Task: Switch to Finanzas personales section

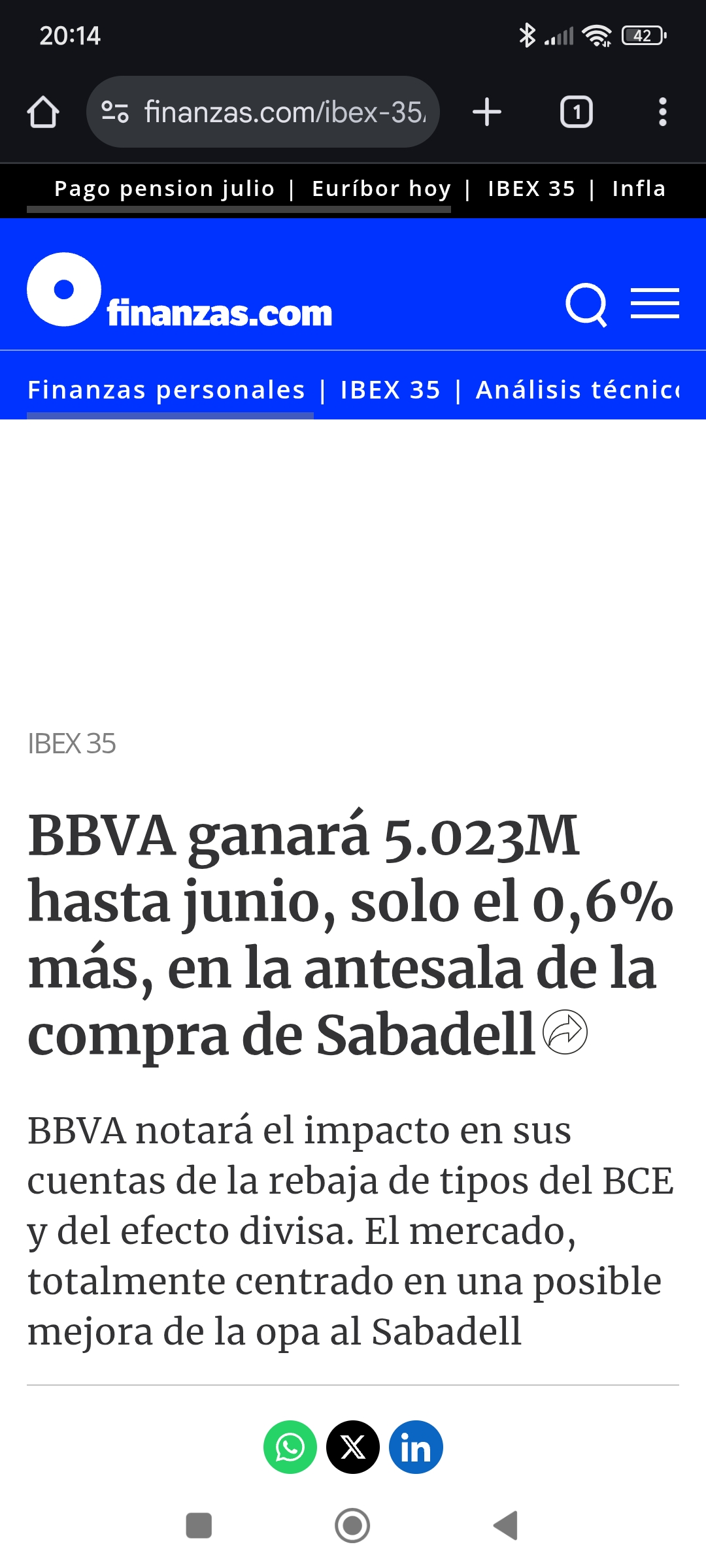Action: pyautogui.click(x=167, y=390)
